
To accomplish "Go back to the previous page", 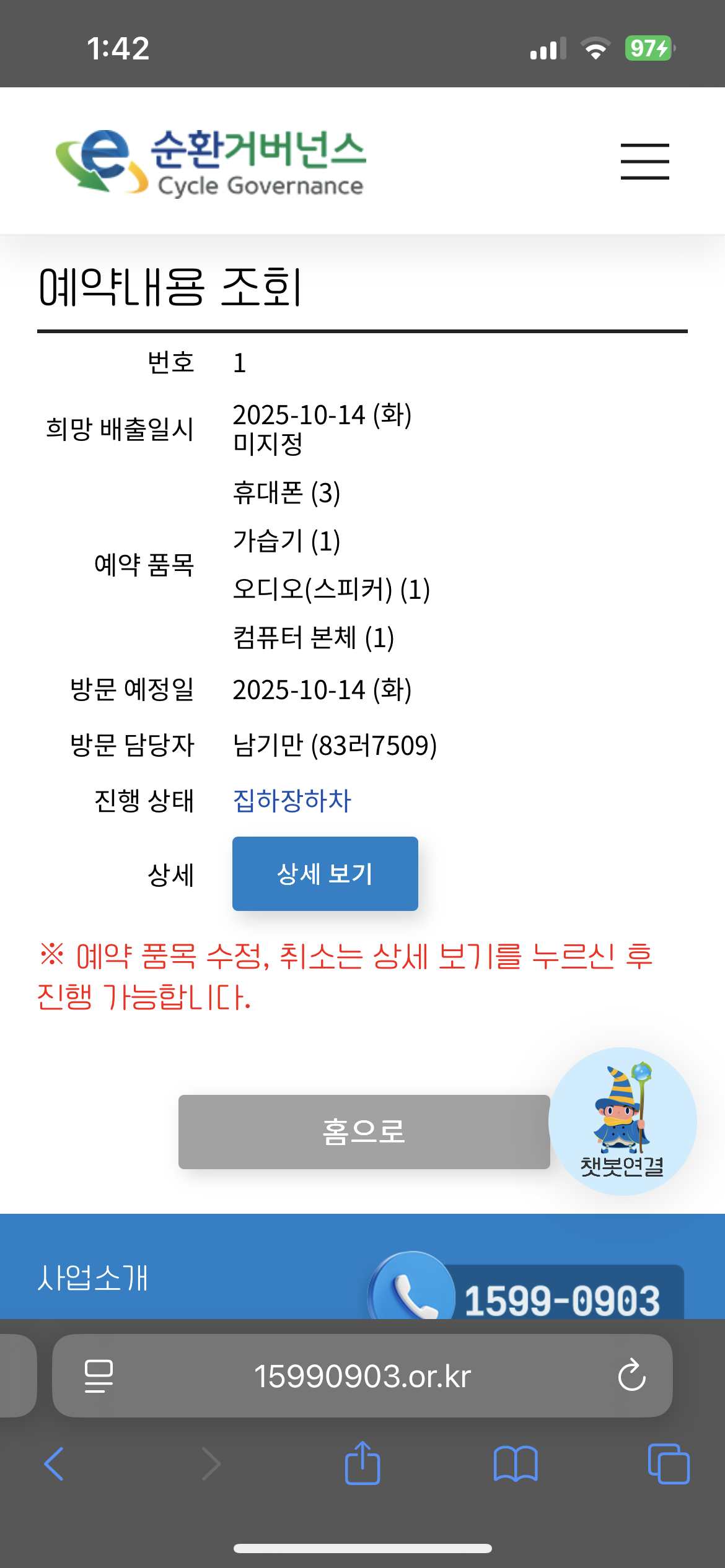I will 55,1464.
